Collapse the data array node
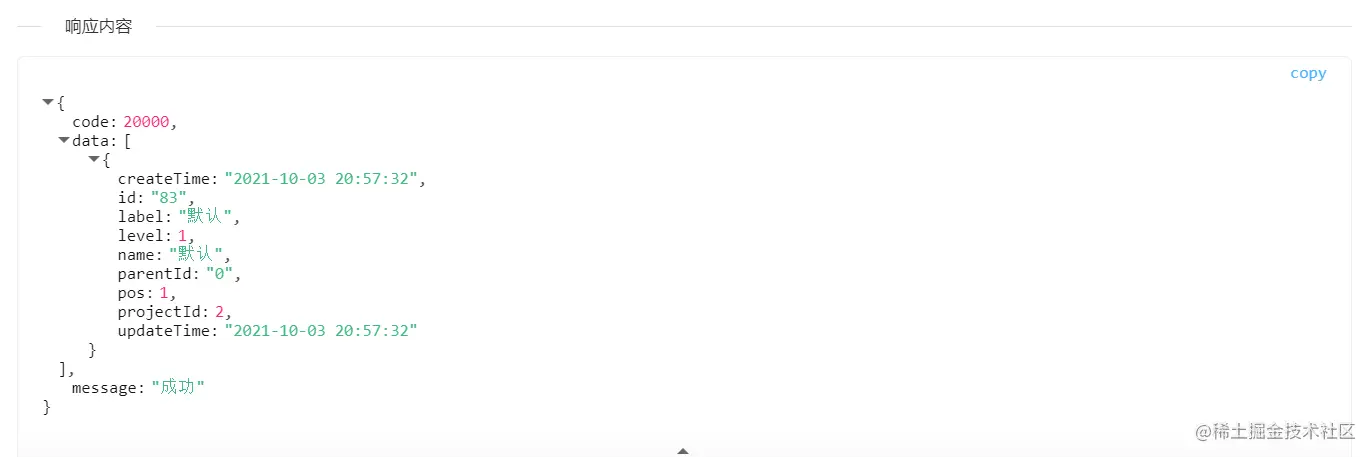The width and height of the screenshot is (1371, 457). (x=64, y=140)
